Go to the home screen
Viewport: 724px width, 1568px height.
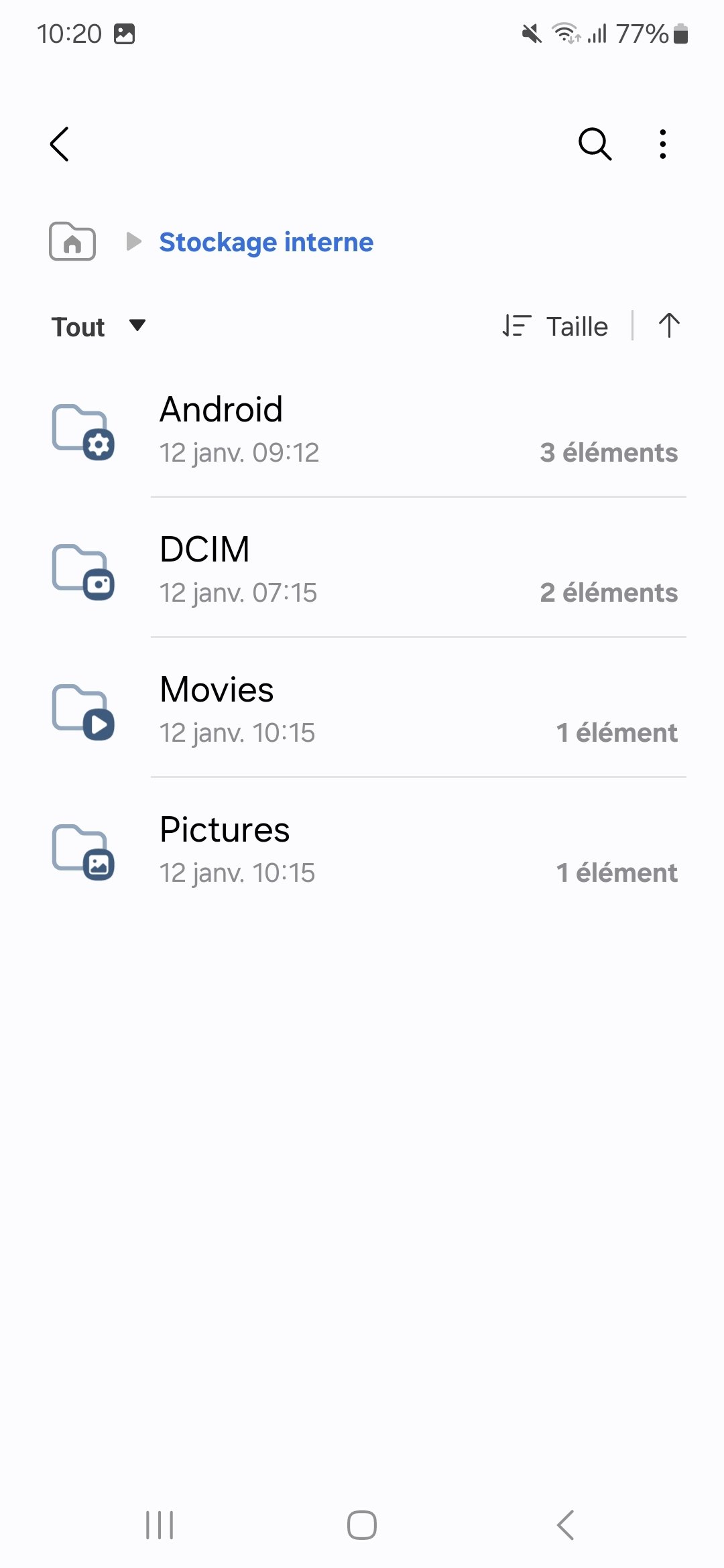(362, 1525)
